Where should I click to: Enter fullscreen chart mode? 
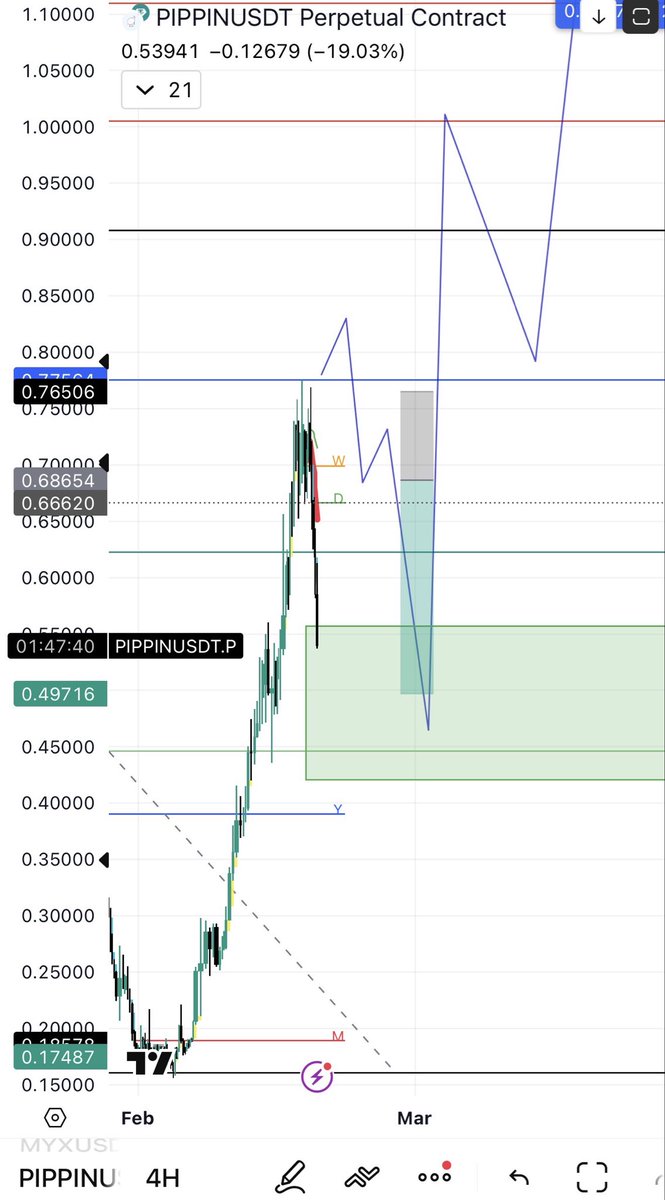click(592, 1176)
